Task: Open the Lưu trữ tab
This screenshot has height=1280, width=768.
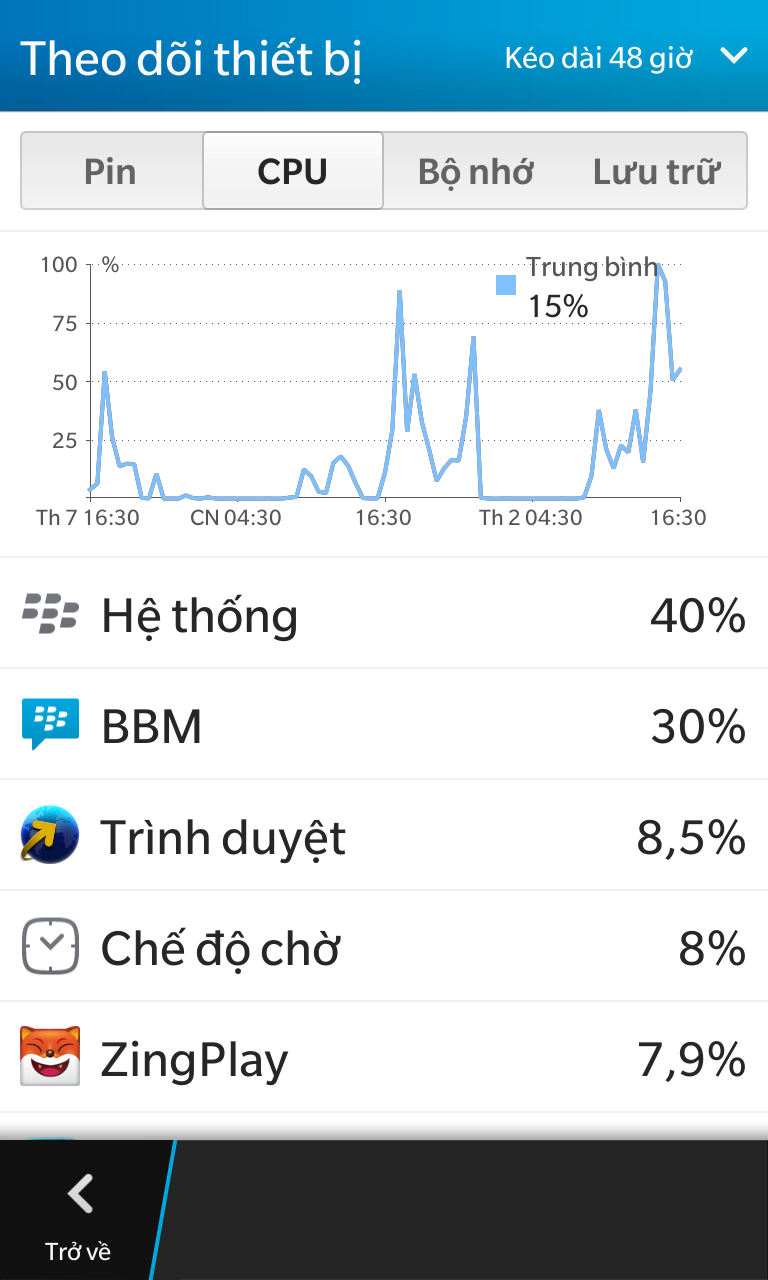Action: tap(656, 171)
